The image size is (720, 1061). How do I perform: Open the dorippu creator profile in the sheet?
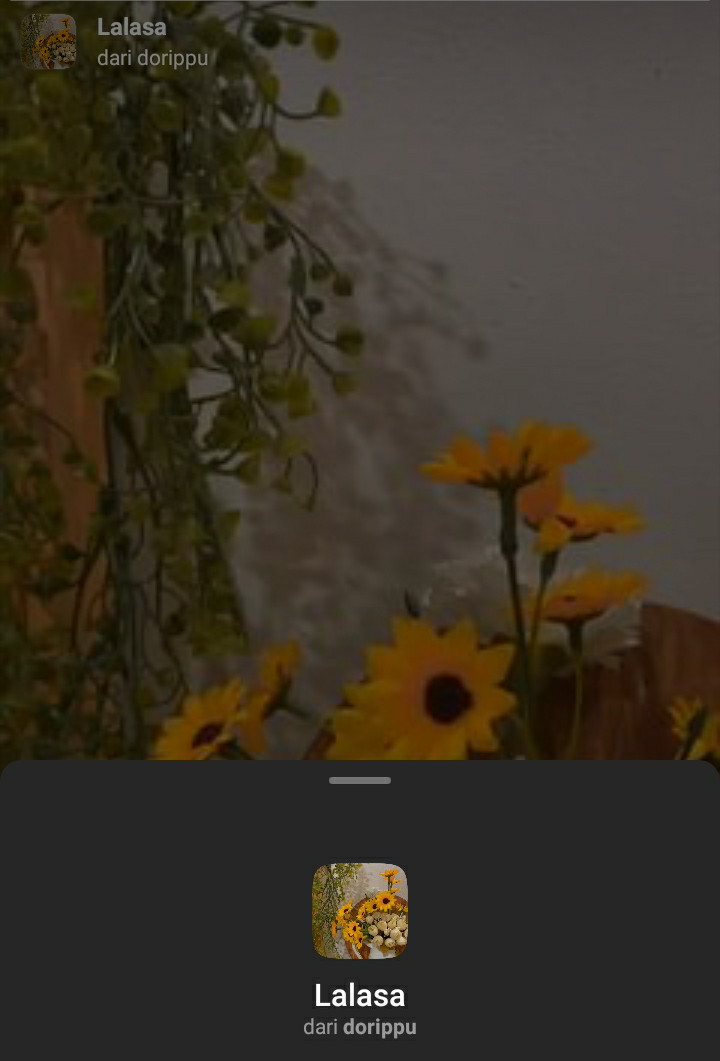(x=379, y=1027)
